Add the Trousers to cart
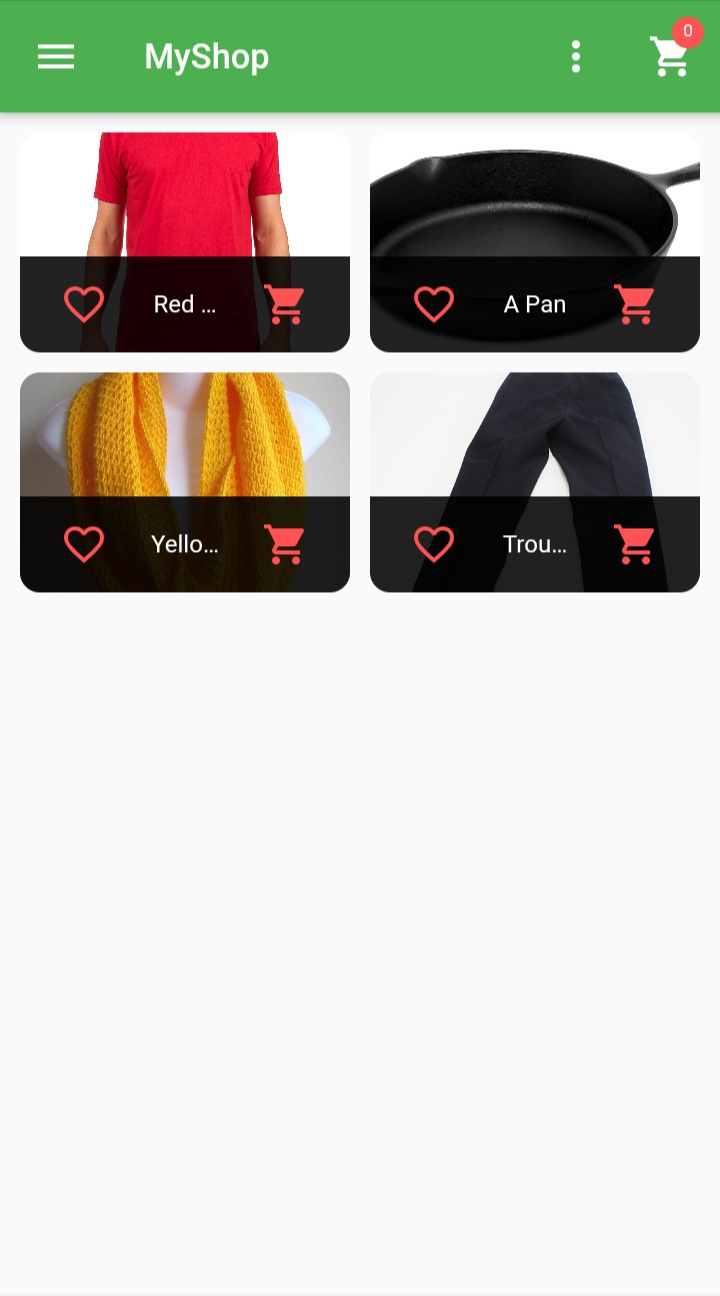The image size is (720, 1296). pos(635,544)
